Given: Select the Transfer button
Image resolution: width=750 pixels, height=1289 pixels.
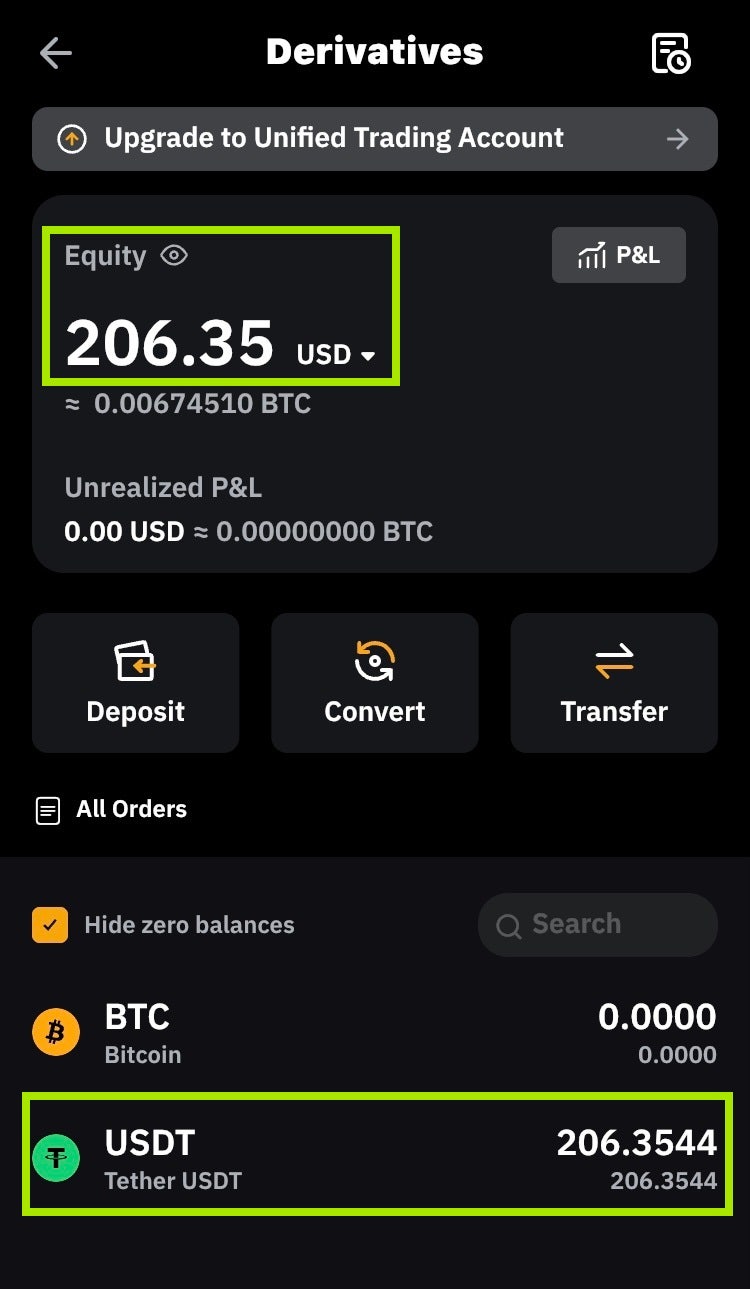Looking at the screenshot, I should pyautogui.click(x=614, y=683).
